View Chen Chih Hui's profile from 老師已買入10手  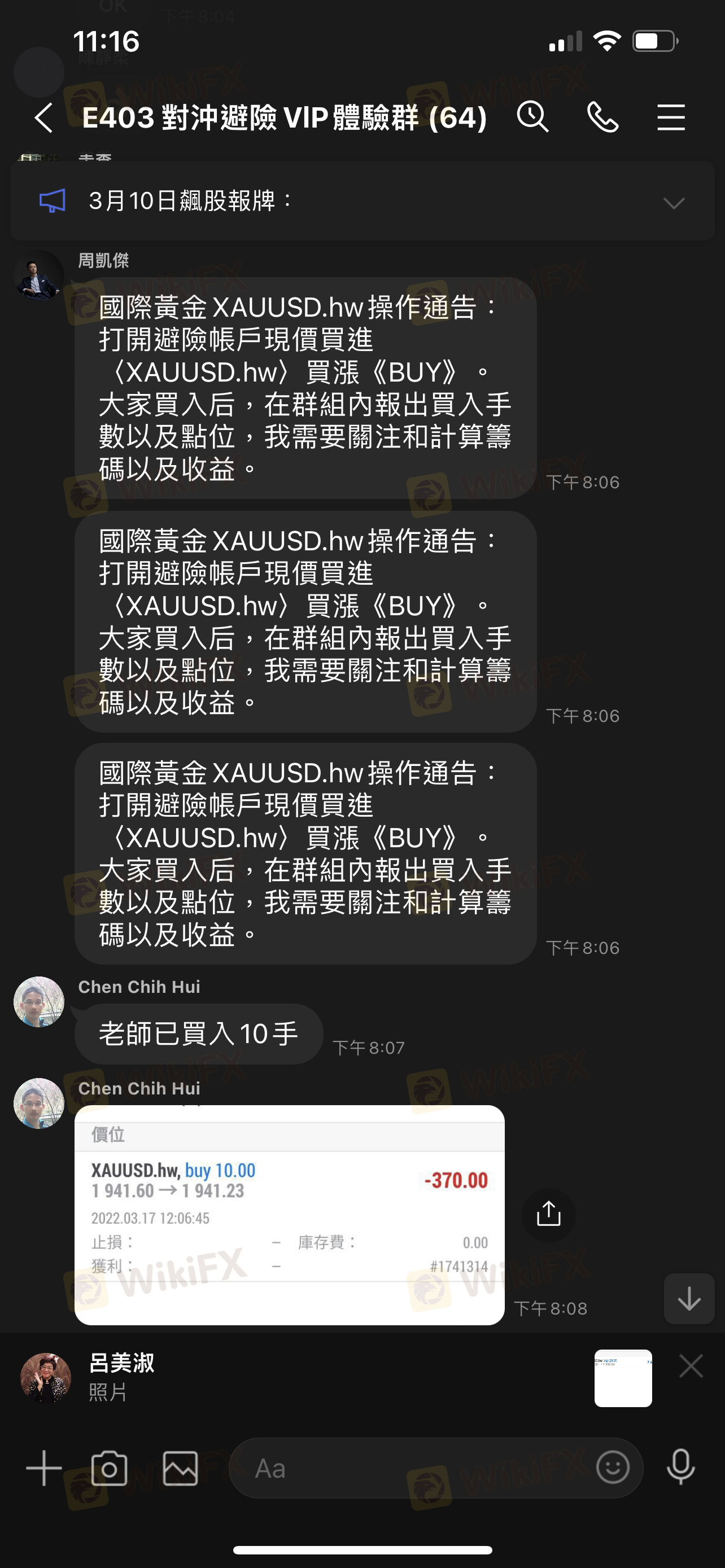coord(39,1002)
